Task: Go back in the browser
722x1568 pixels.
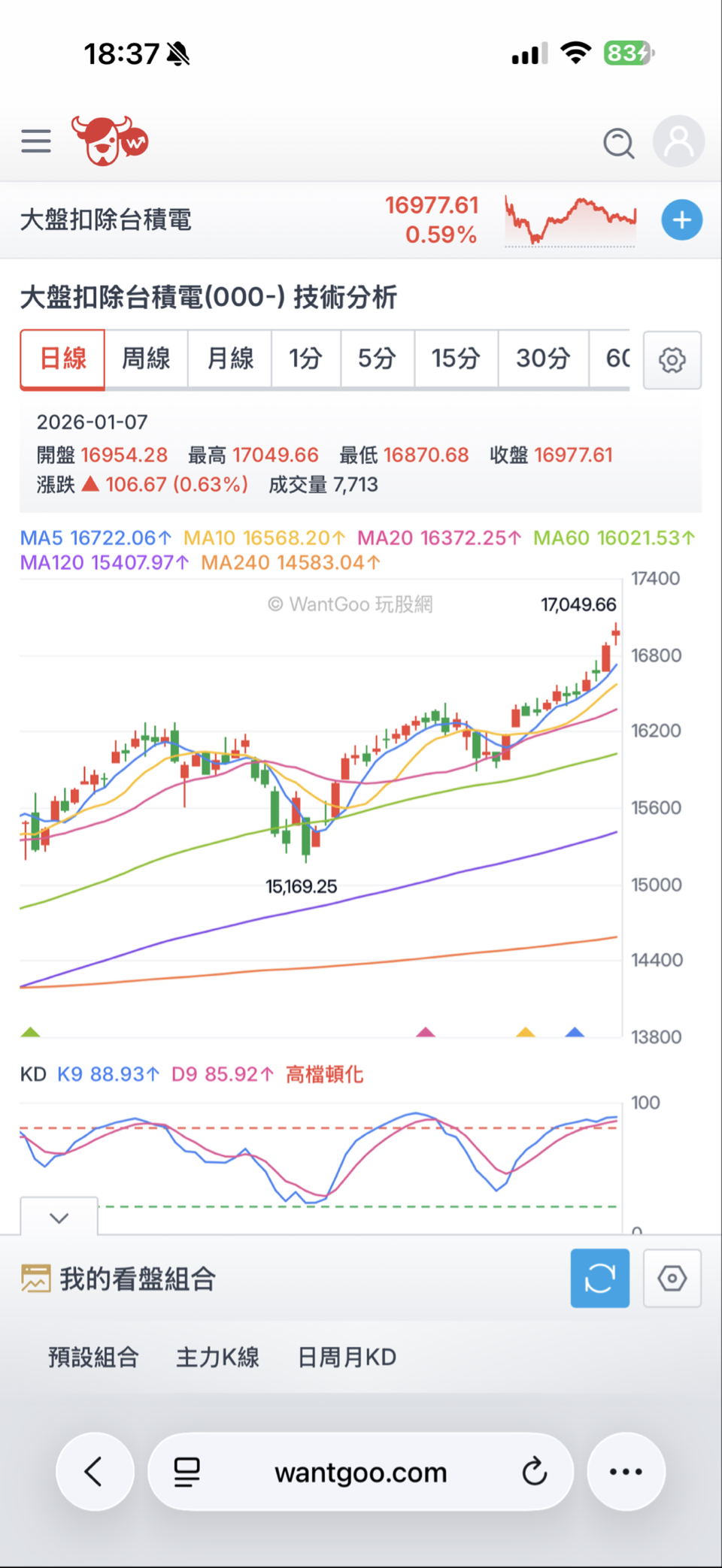Action: (95, 1472)
